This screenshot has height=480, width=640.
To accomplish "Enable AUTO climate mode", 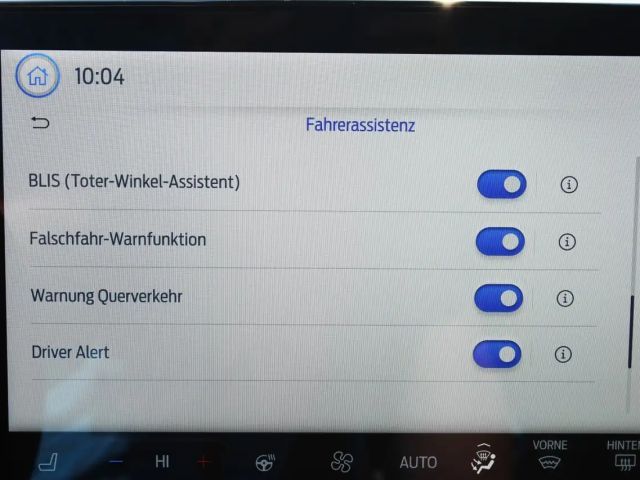I will [418, 461].
